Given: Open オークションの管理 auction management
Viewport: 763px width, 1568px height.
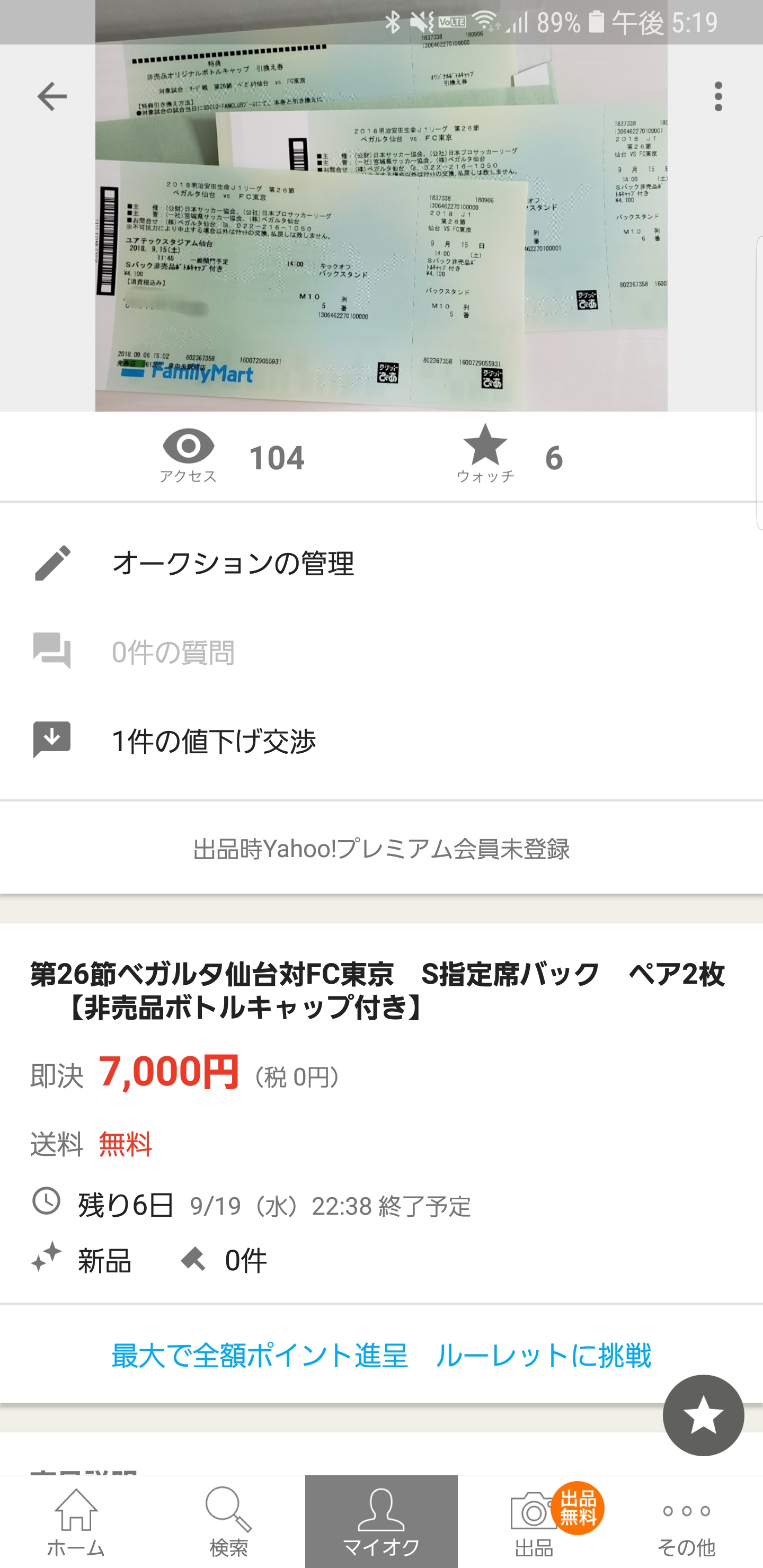Looking at the screenshot, I should pos(233,563).
